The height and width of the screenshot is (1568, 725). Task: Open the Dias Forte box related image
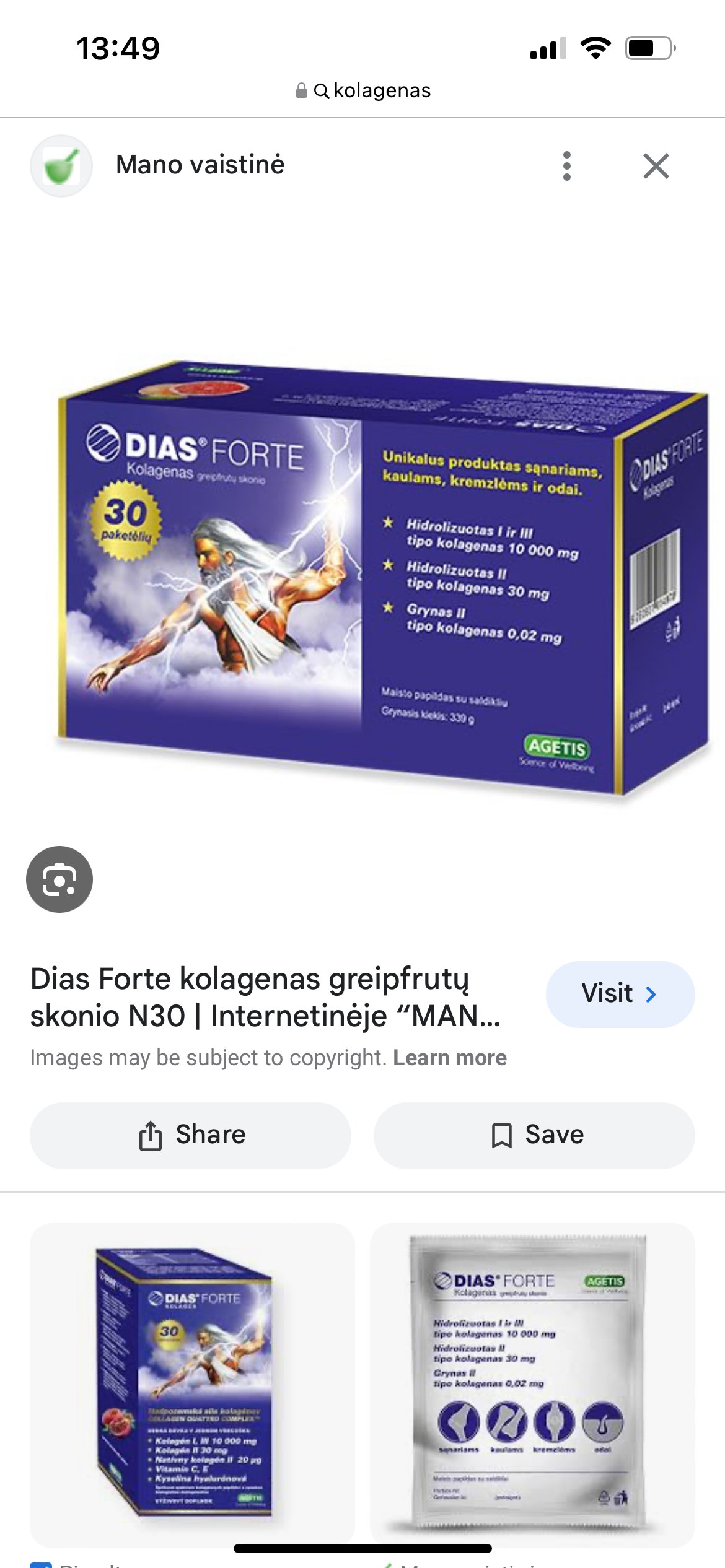tap(192, 1385)
